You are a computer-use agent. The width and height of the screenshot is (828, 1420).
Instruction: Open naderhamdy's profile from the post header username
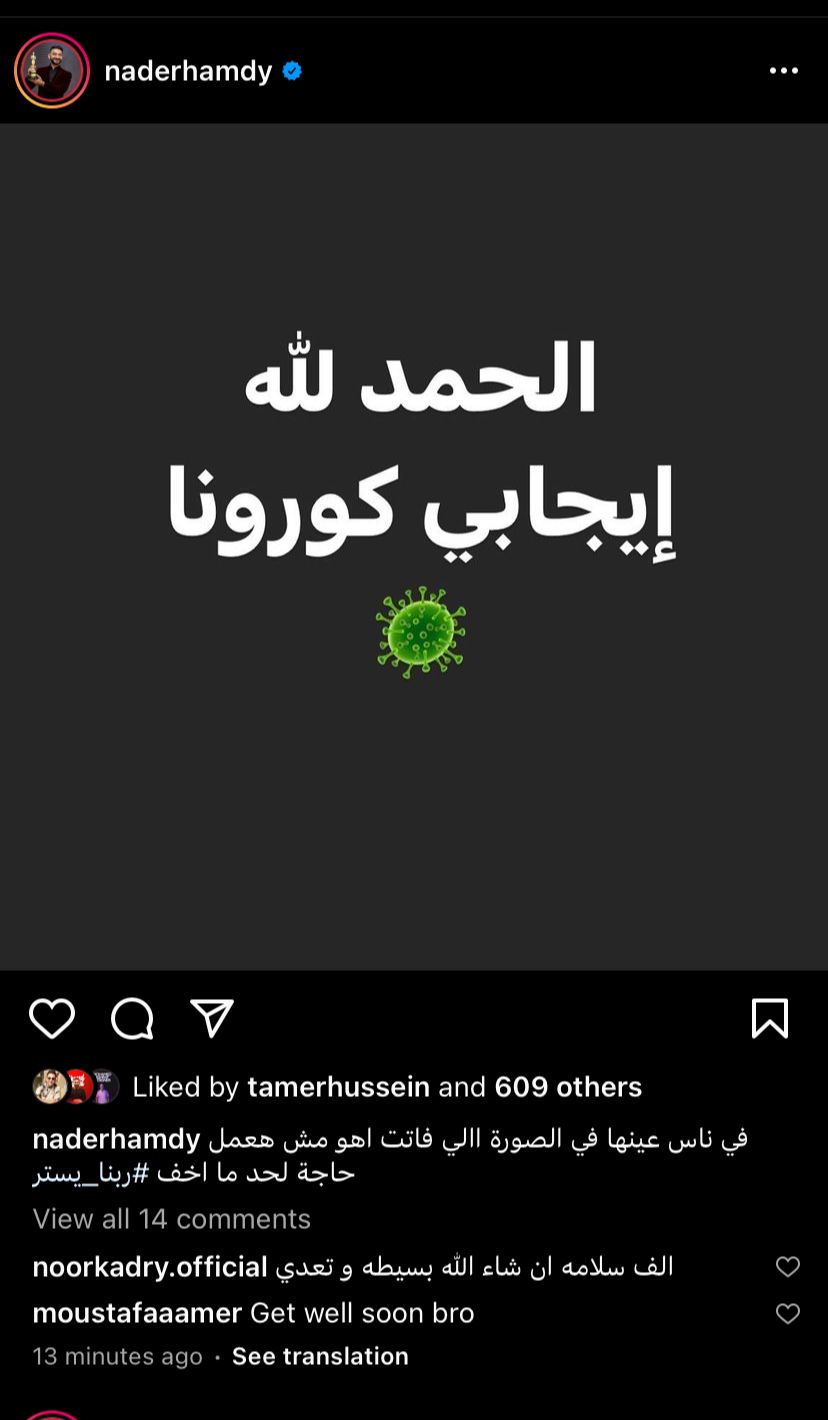(x=188, y=71)
